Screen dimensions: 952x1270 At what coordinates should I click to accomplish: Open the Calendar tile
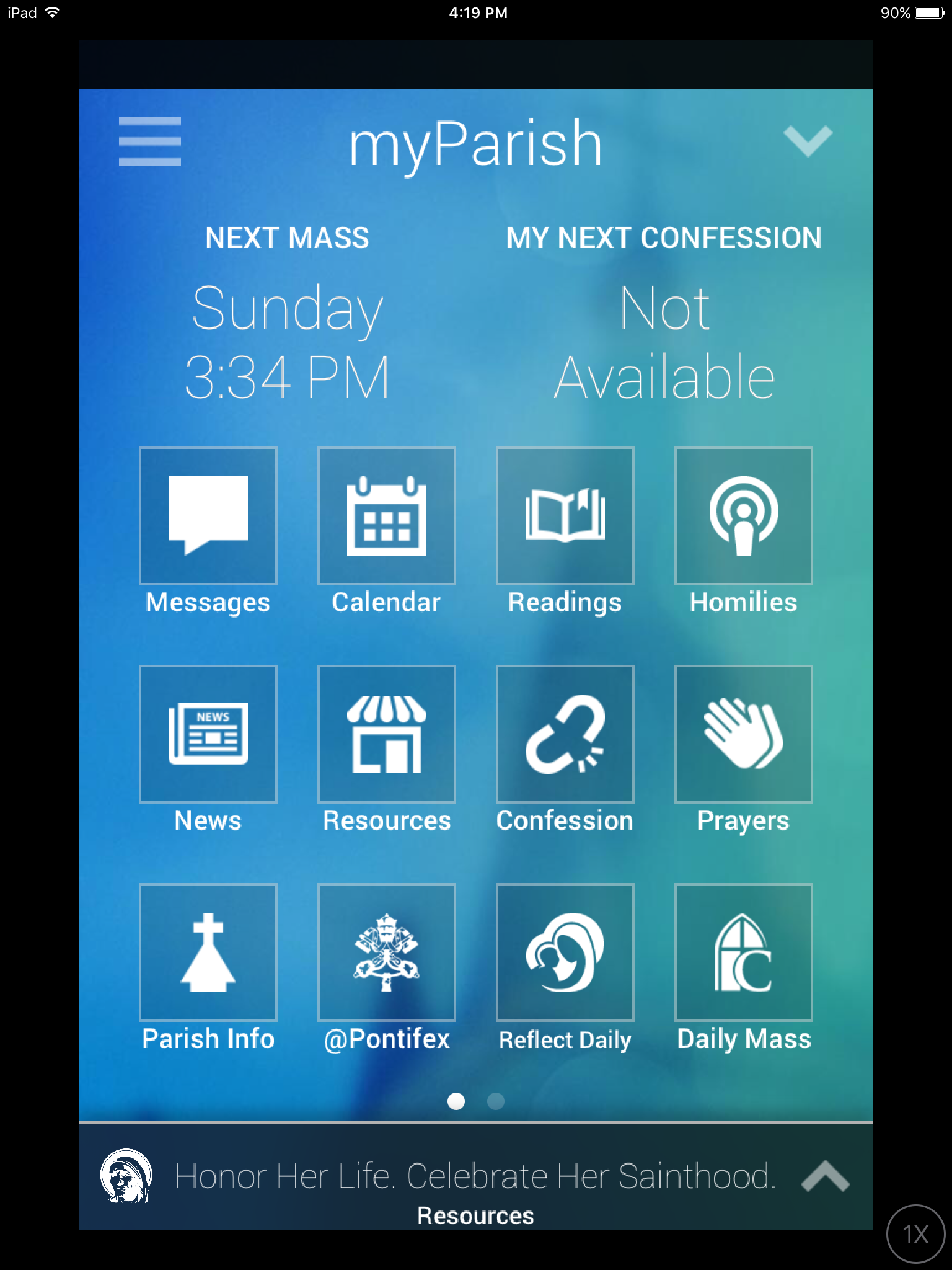tap(386, 515)
